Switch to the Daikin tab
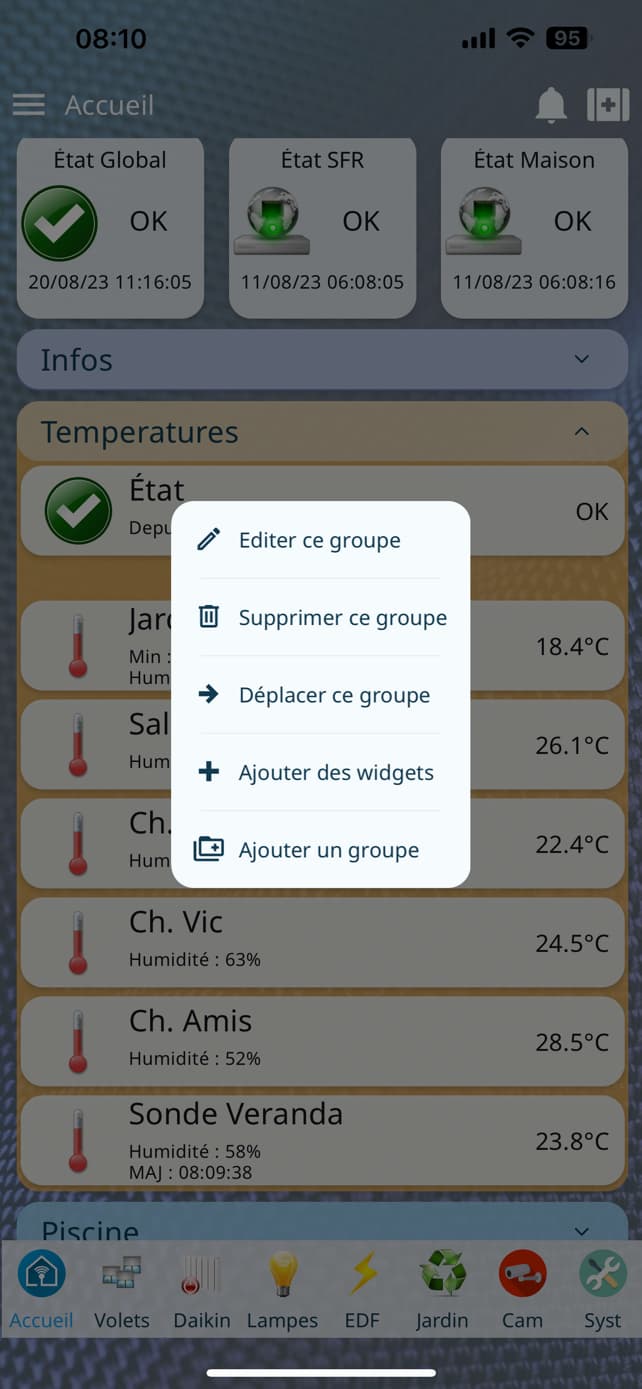Image resolution: width=642 pixels, height=1389 pixels. [202, 1290]
